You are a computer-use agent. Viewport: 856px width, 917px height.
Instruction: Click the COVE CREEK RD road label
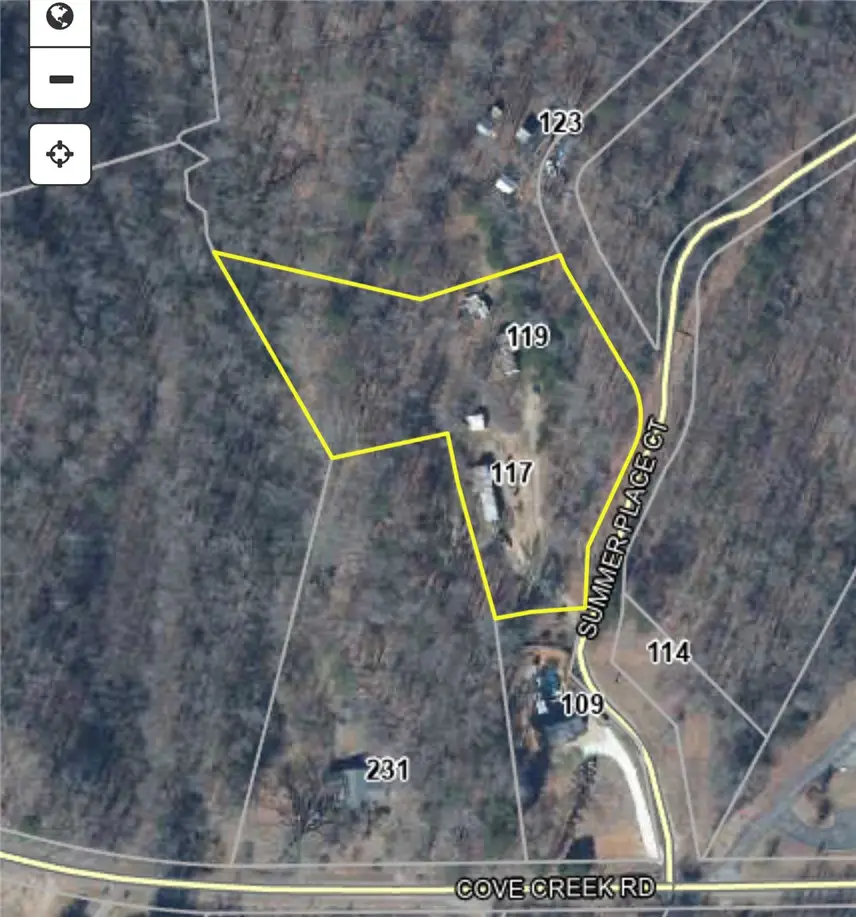click(x=558, y=887)
